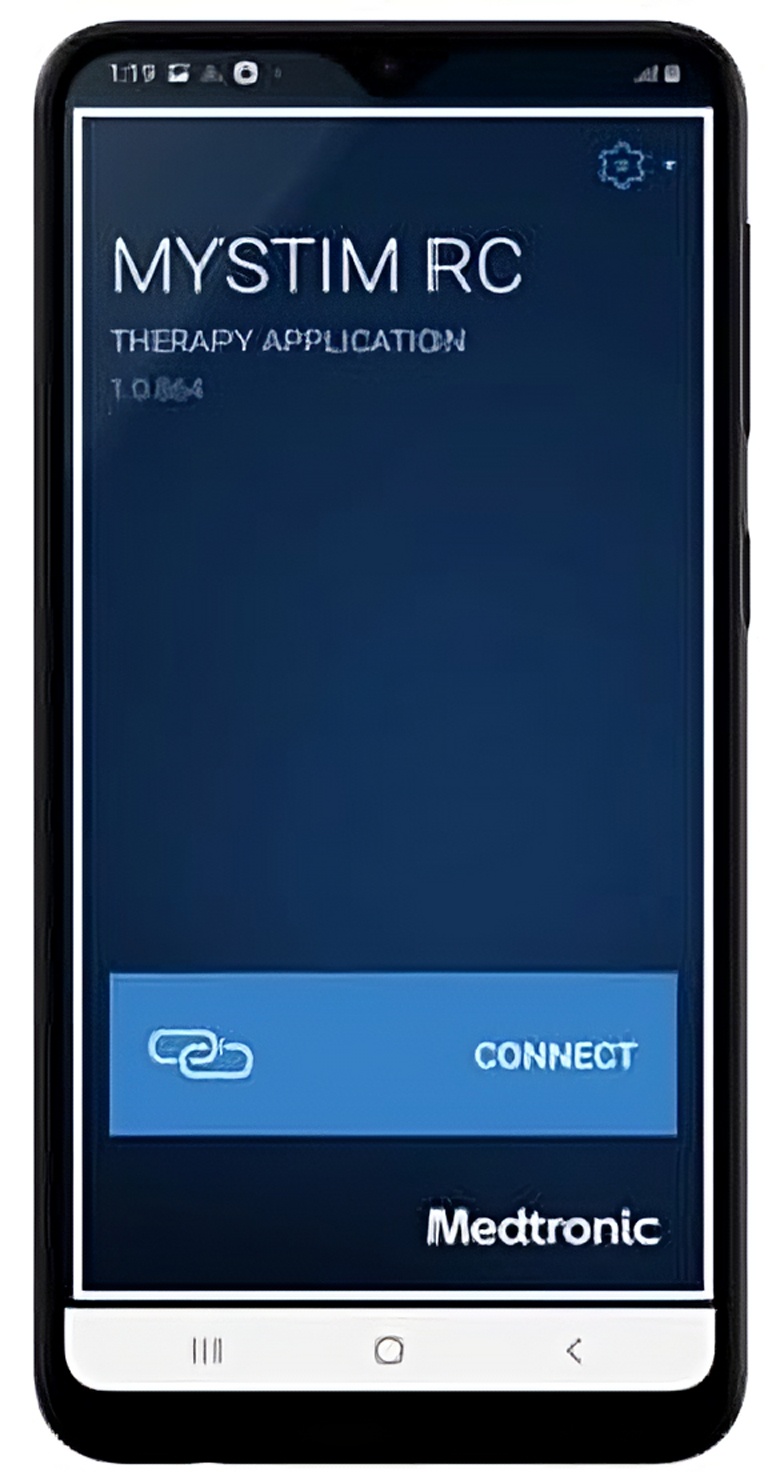780x1472 pixels.
Task: Tap the Connect button
Action: [x=393, y=1054]
